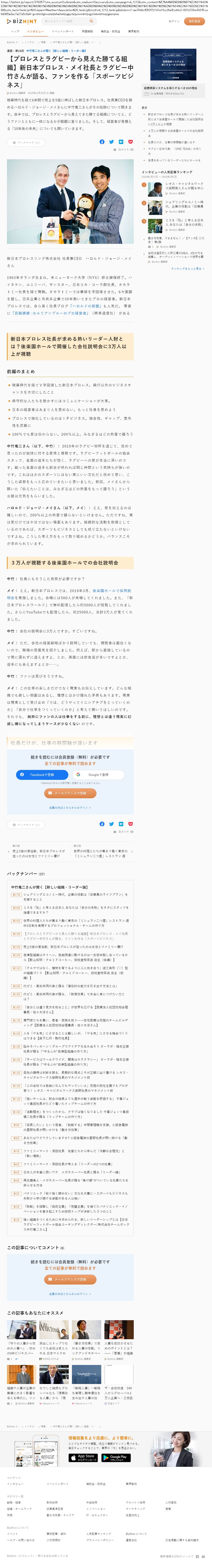Image resolution: width=212 pixels, height=1568 pixels.
Task: Tap the ログイン link in header
Action: pyautogui.click(x=174, y=21)
